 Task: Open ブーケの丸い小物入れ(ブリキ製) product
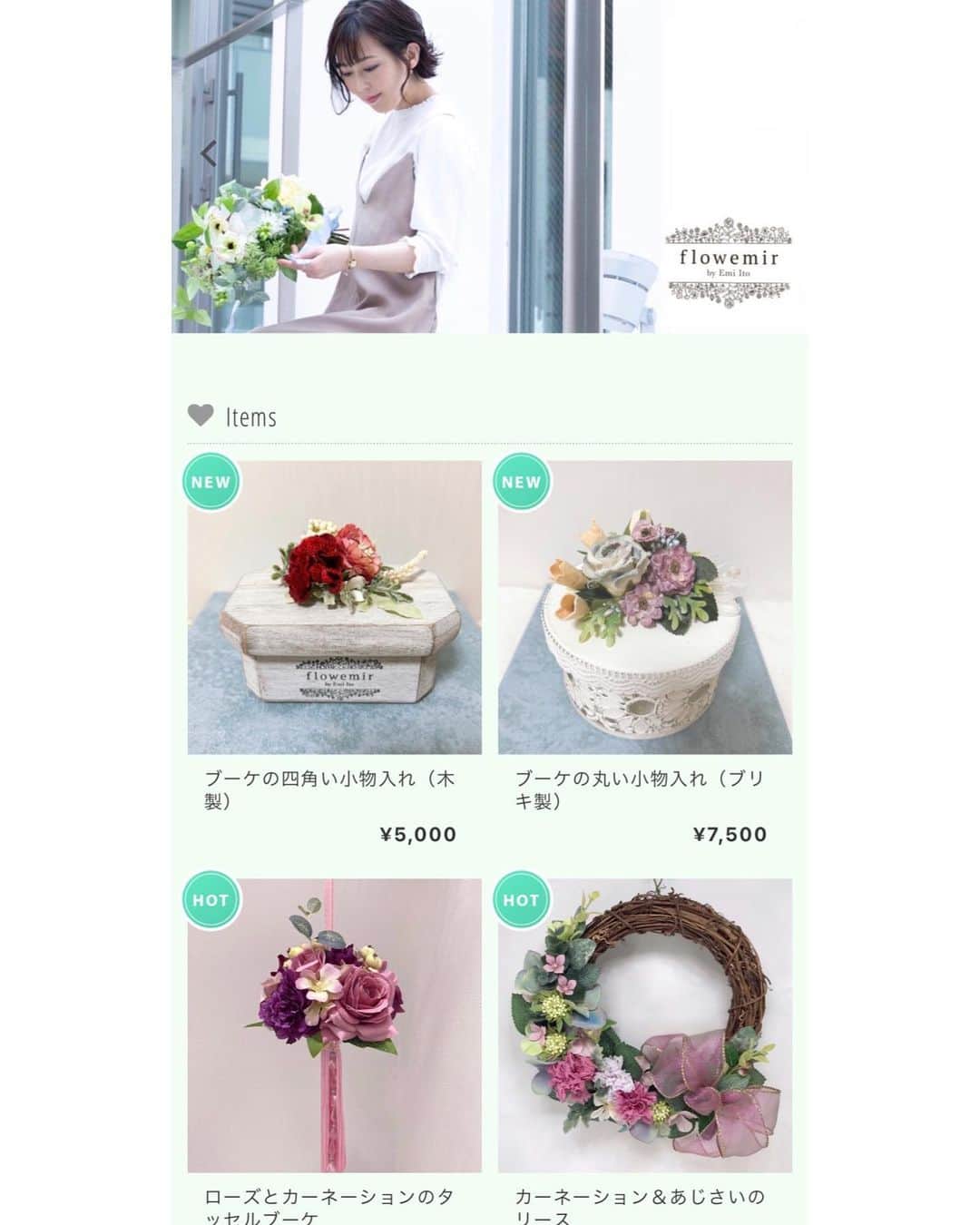pyautogui.click(x=644, y=607)
